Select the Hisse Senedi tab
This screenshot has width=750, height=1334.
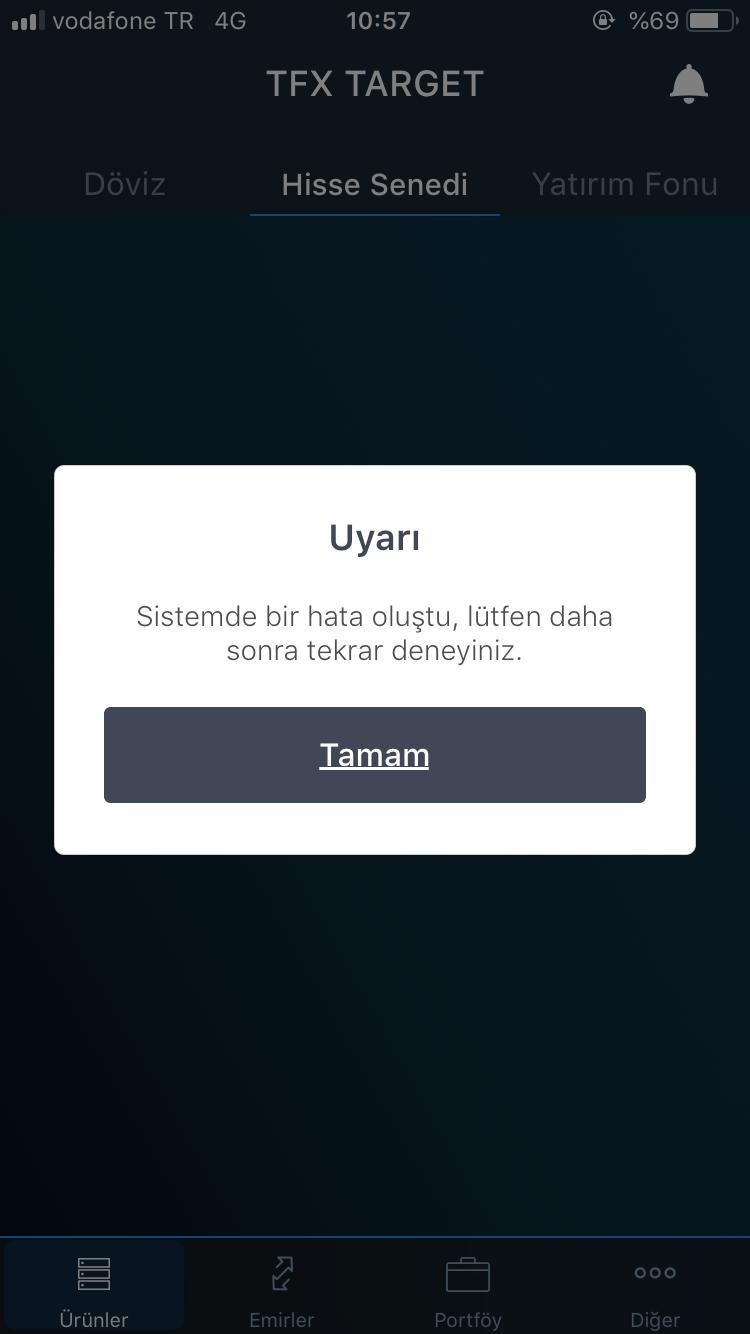[x=375, y=184]
